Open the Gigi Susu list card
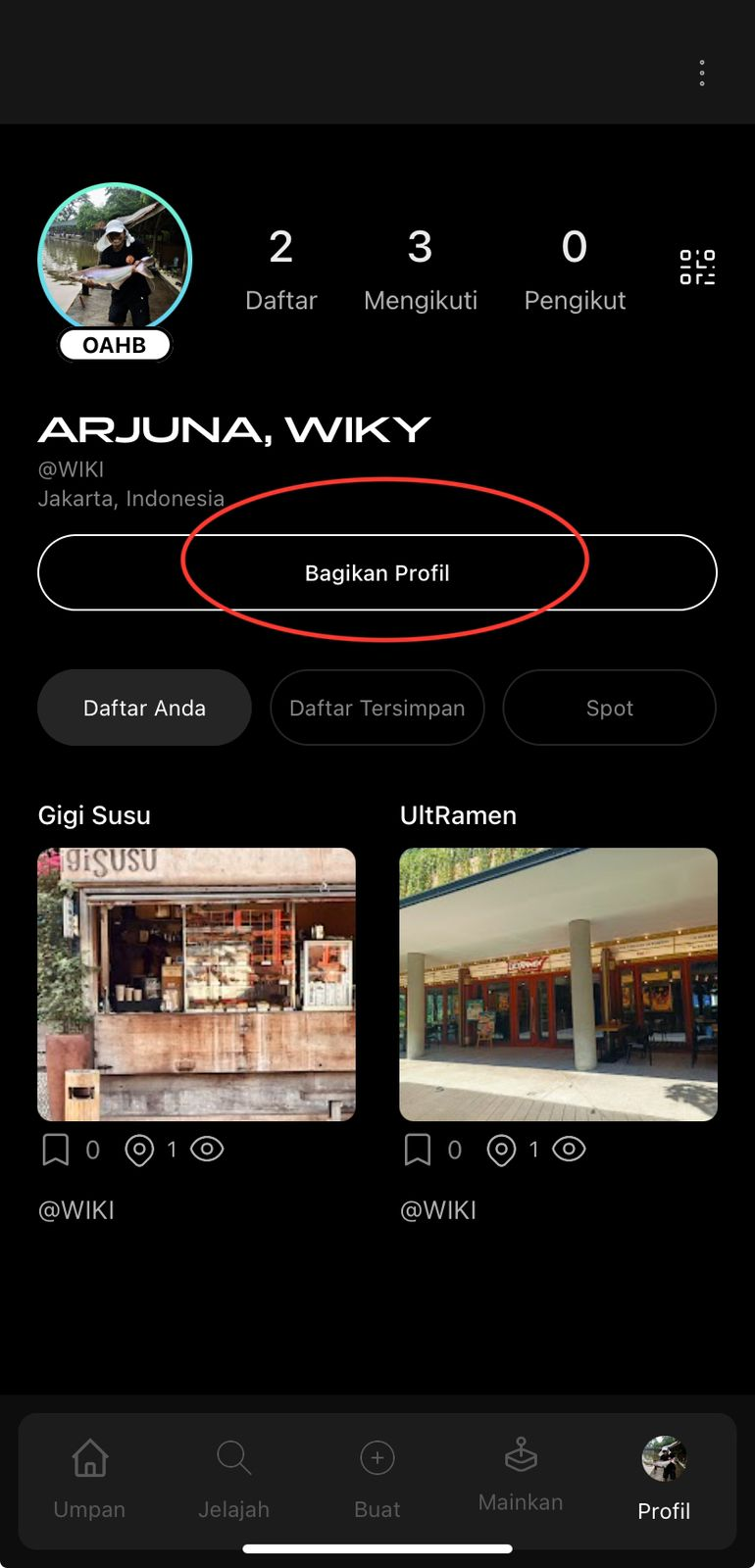This screenshot has height=1568, width=755. tap(196, 983)
